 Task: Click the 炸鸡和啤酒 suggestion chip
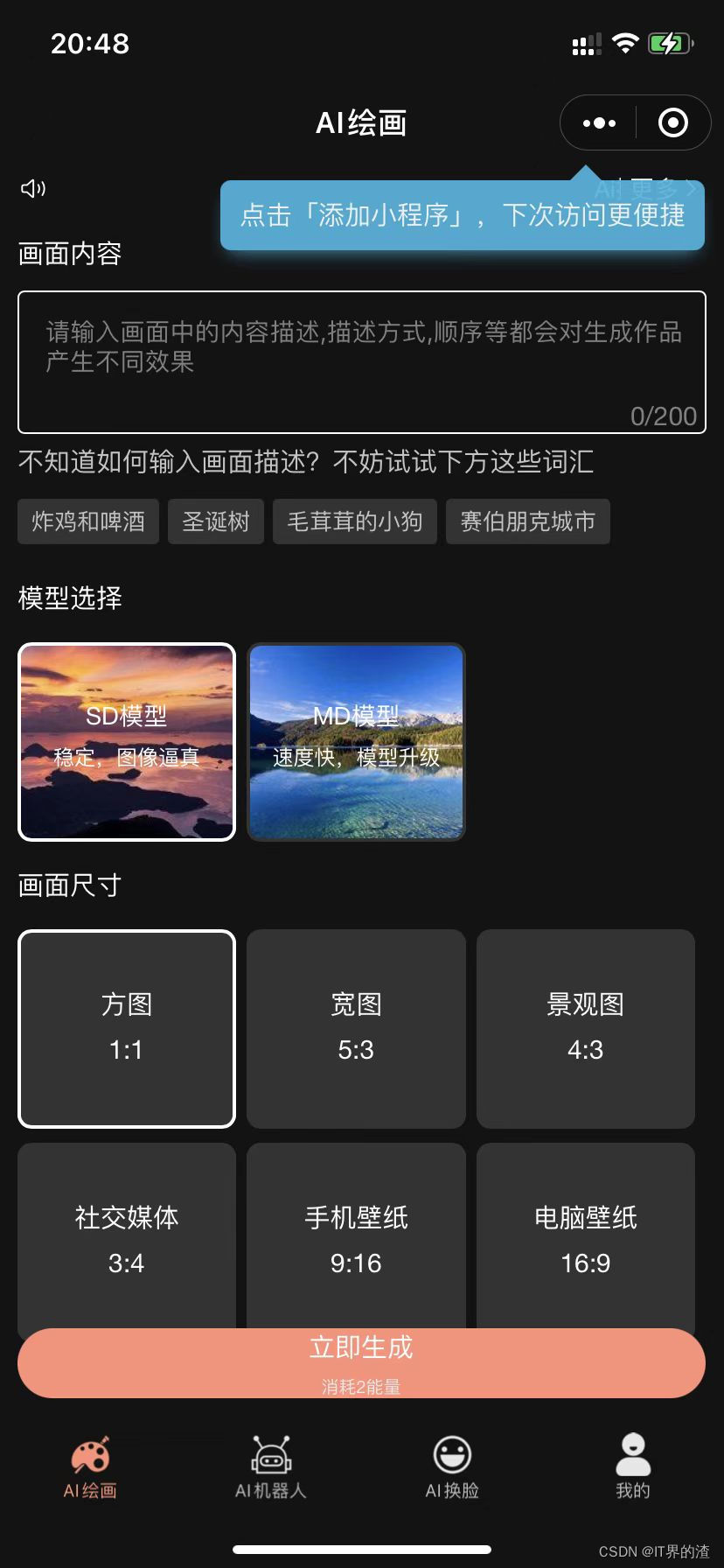pyautogui.click(x=87, y=521)
